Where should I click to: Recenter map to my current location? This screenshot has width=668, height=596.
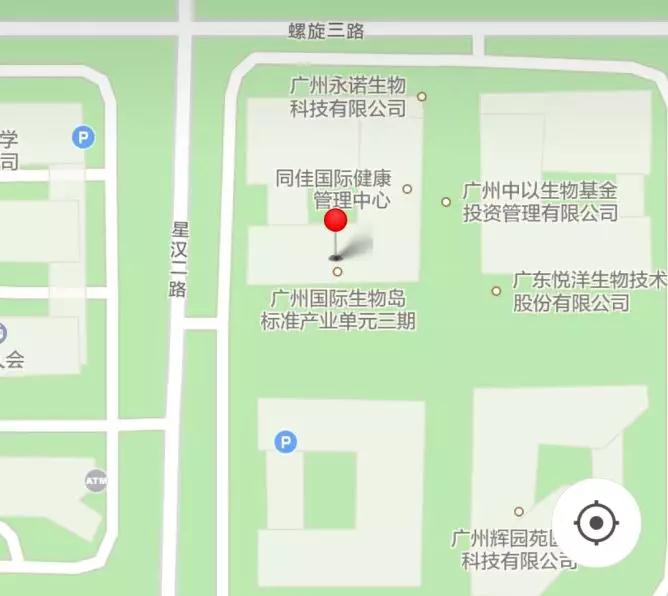[x=597, y=522]
